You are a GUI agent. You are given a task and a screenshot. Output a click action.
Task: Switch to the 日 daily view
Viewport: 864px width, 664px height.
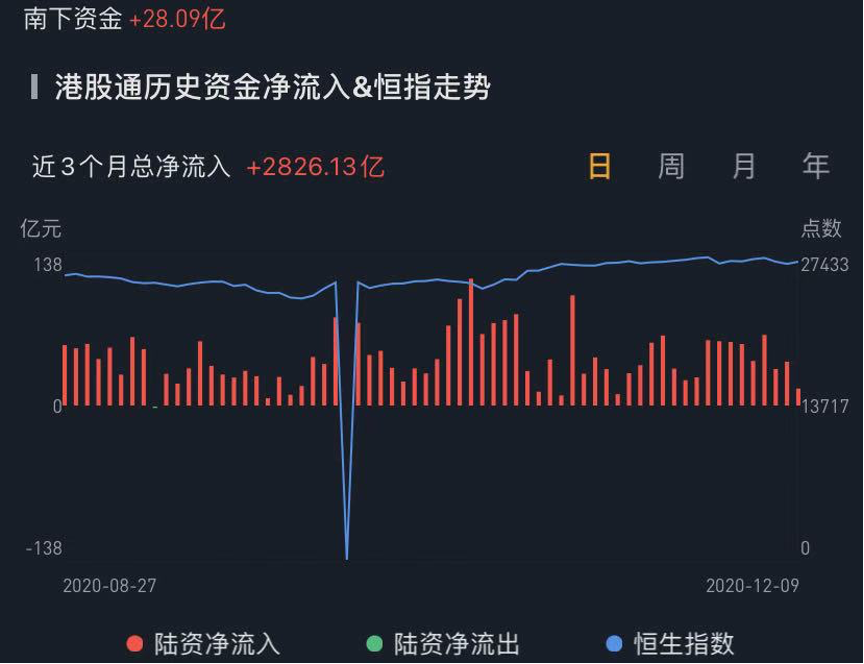coord(599,166)
